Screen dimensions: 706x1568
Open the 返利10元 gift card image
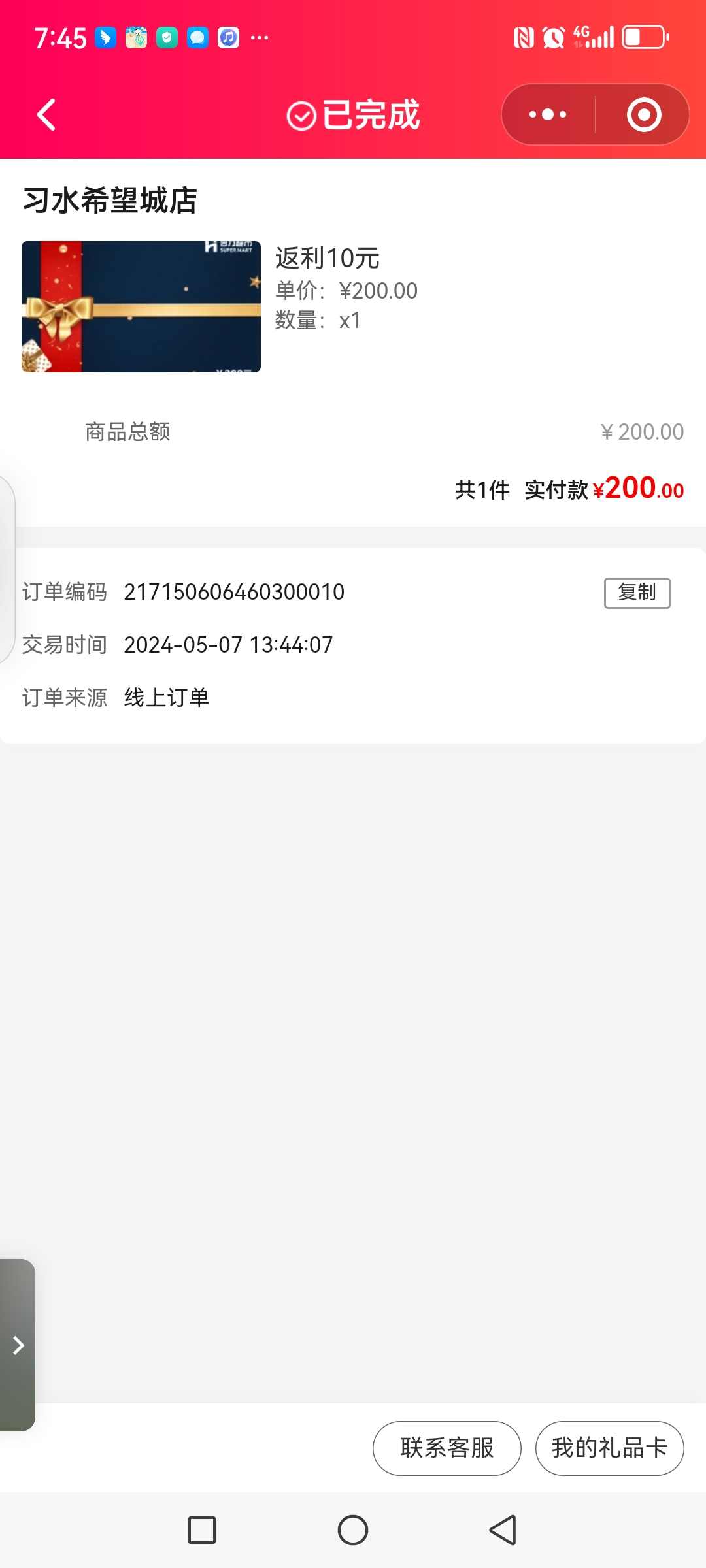tap(141, 306)
